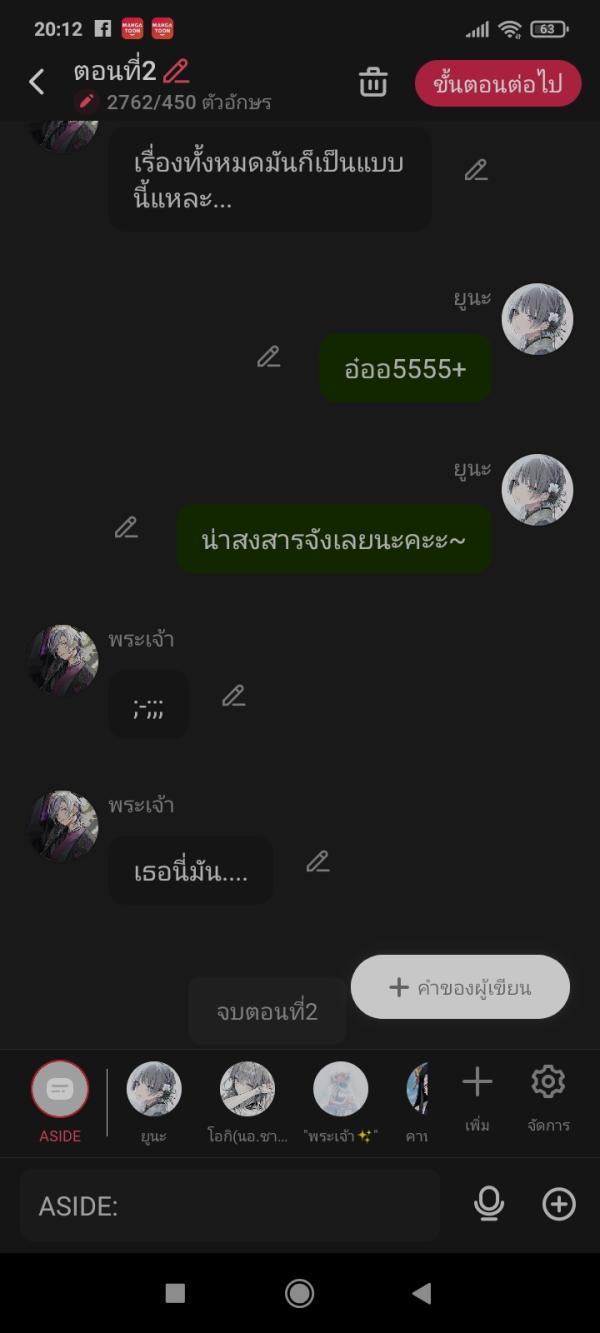Screen dimensions: 600x1333
Task: Edit the message ;-;;;
Action: pyautogui.click(x=233, y=696)
